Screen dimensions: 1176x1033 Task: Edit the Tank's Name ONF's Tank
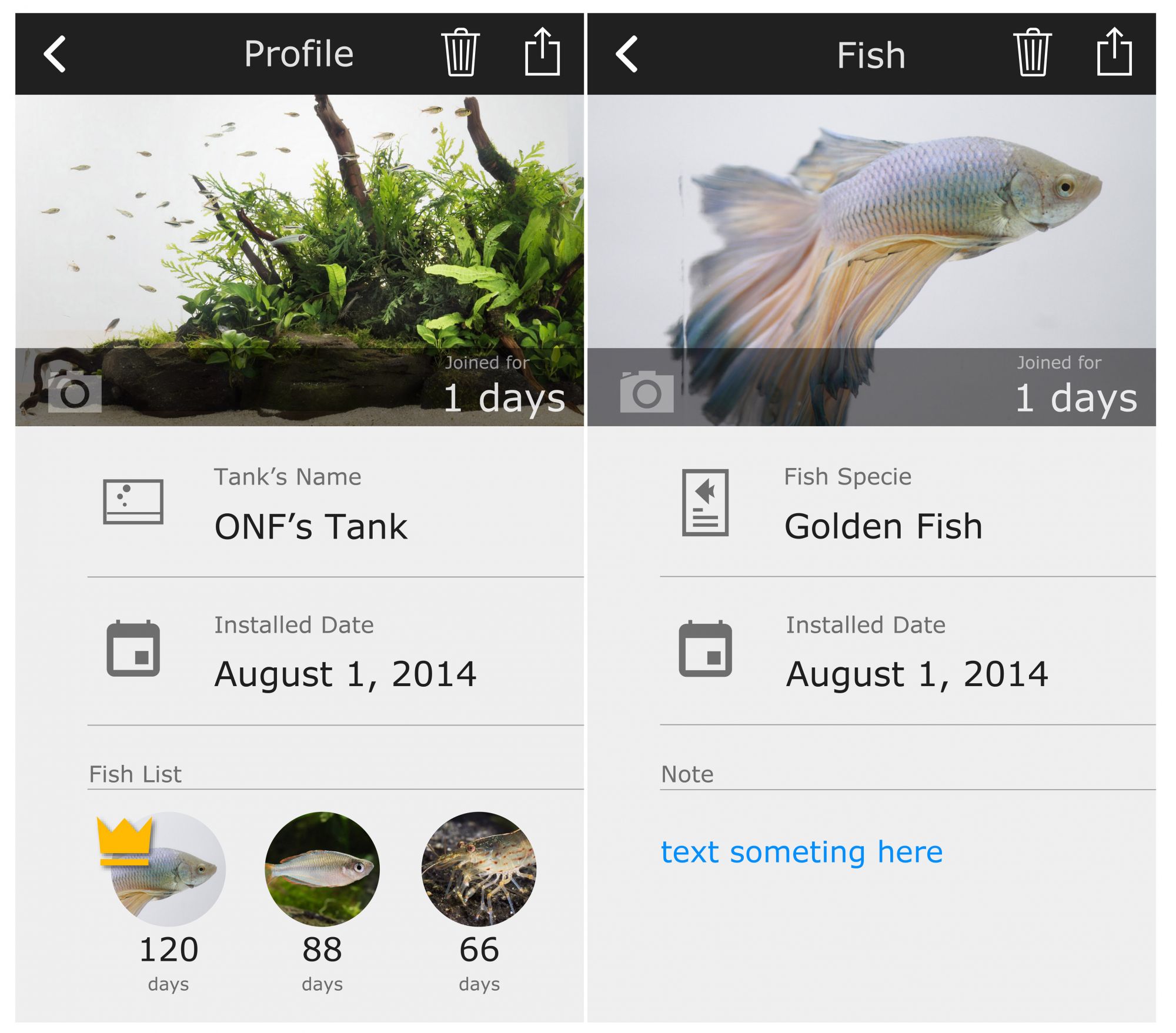[x=310, y=526]
